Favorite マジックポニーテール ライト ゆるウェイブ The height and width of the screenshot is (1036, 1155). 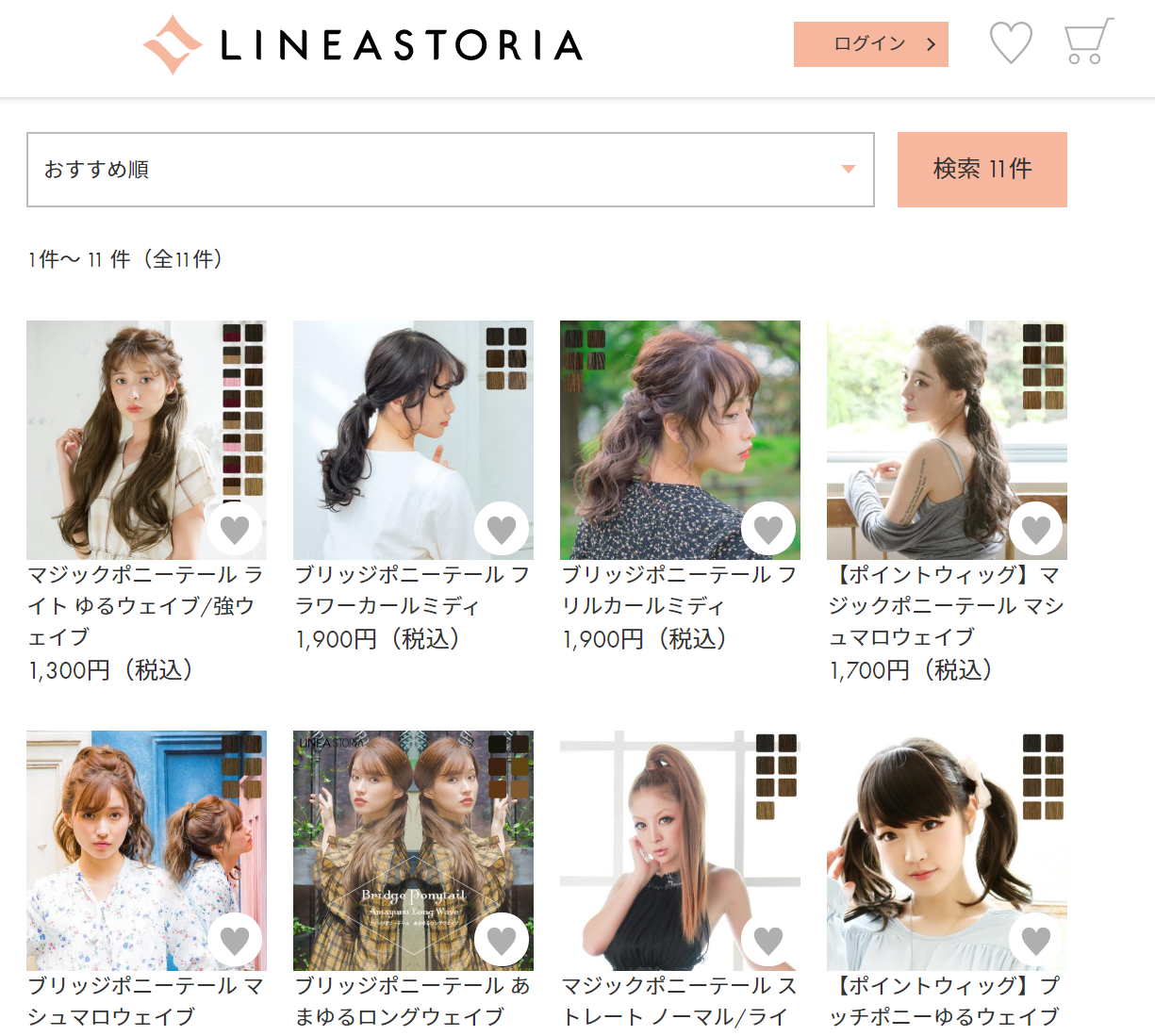tap(235, 530)
